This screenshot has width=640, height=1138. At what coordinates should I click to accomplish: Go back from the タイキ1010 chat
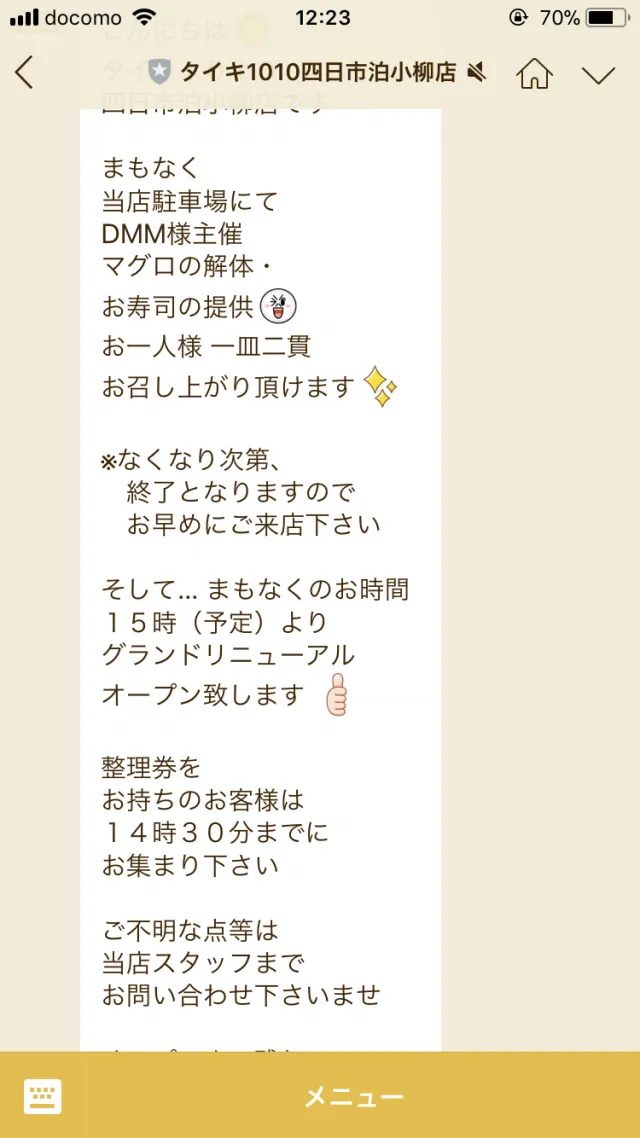(x=24, y=73)
